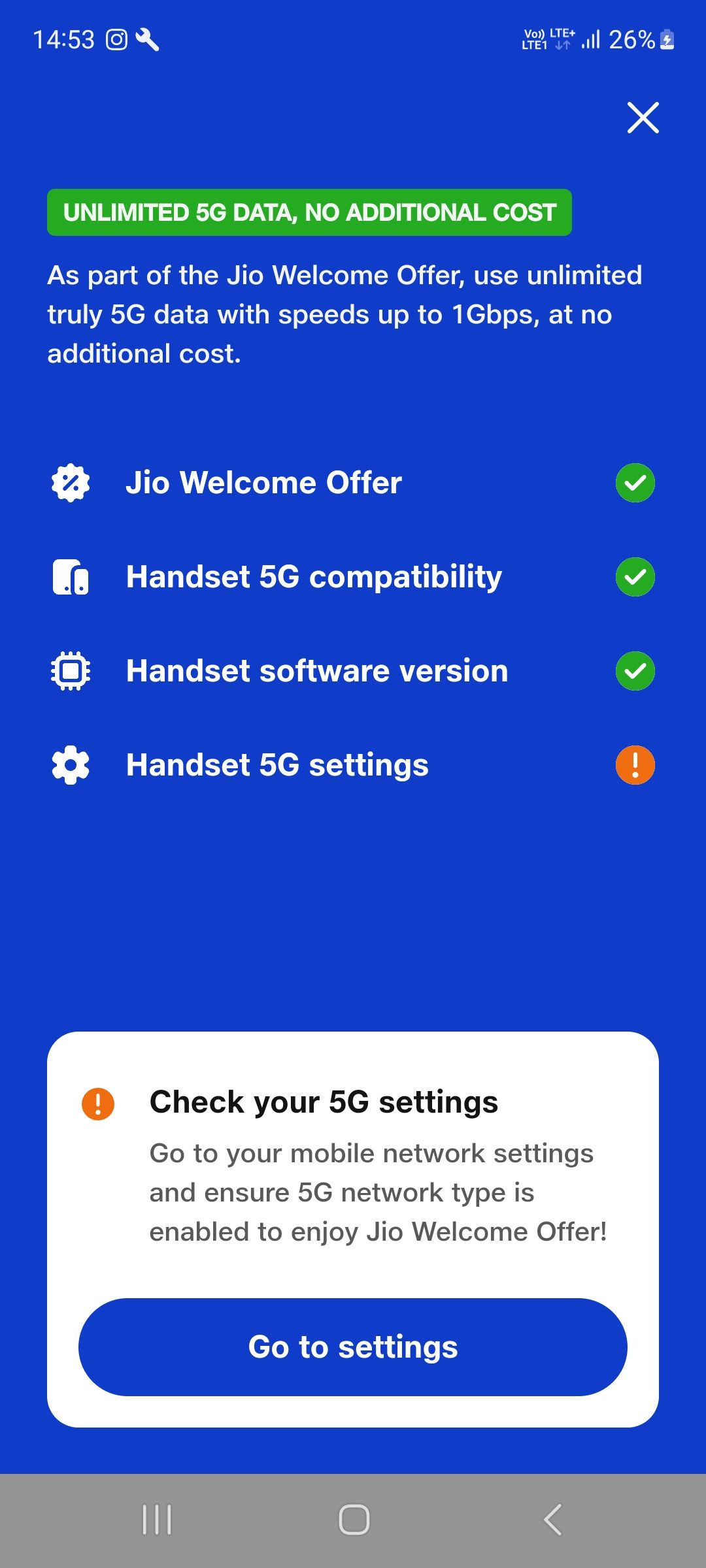Click the wrench icon in the status bar
This screenshot has height=1568, width=706.
click(149, 41)
